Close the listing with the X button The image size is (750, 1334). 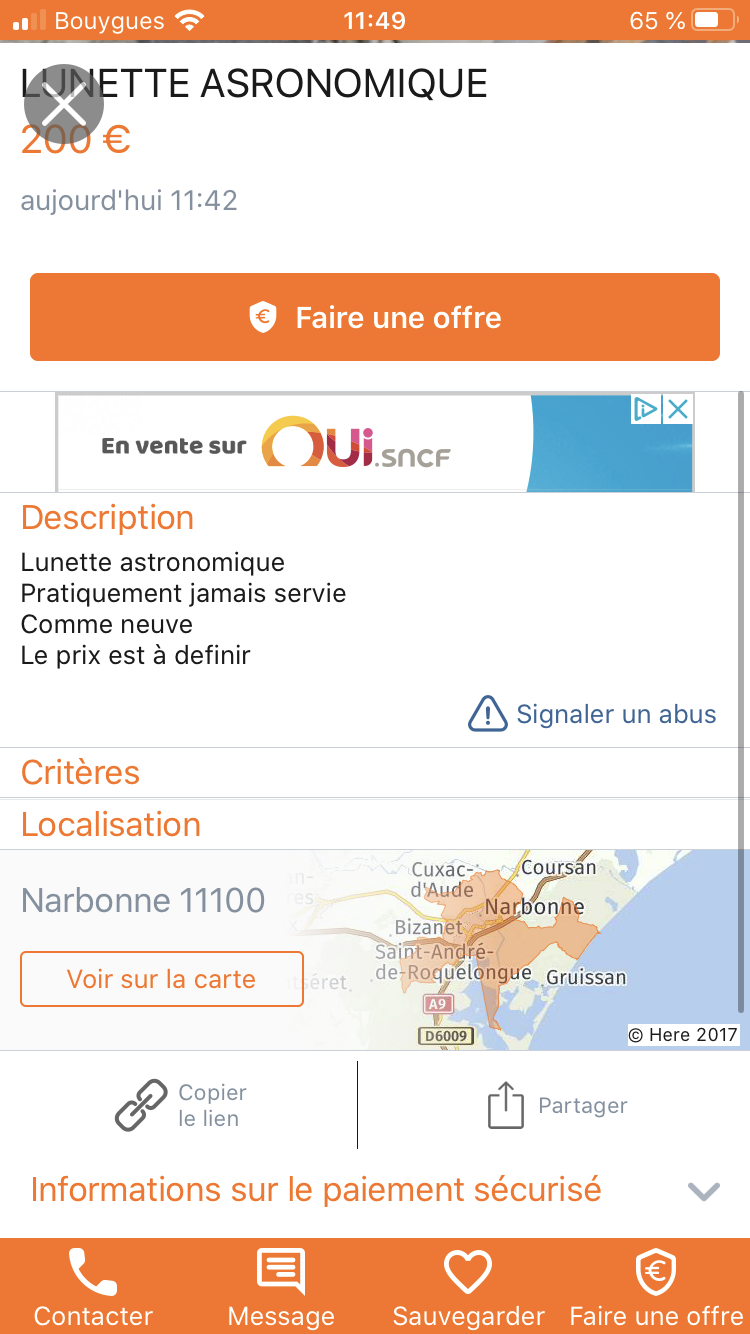coord(63,106)
